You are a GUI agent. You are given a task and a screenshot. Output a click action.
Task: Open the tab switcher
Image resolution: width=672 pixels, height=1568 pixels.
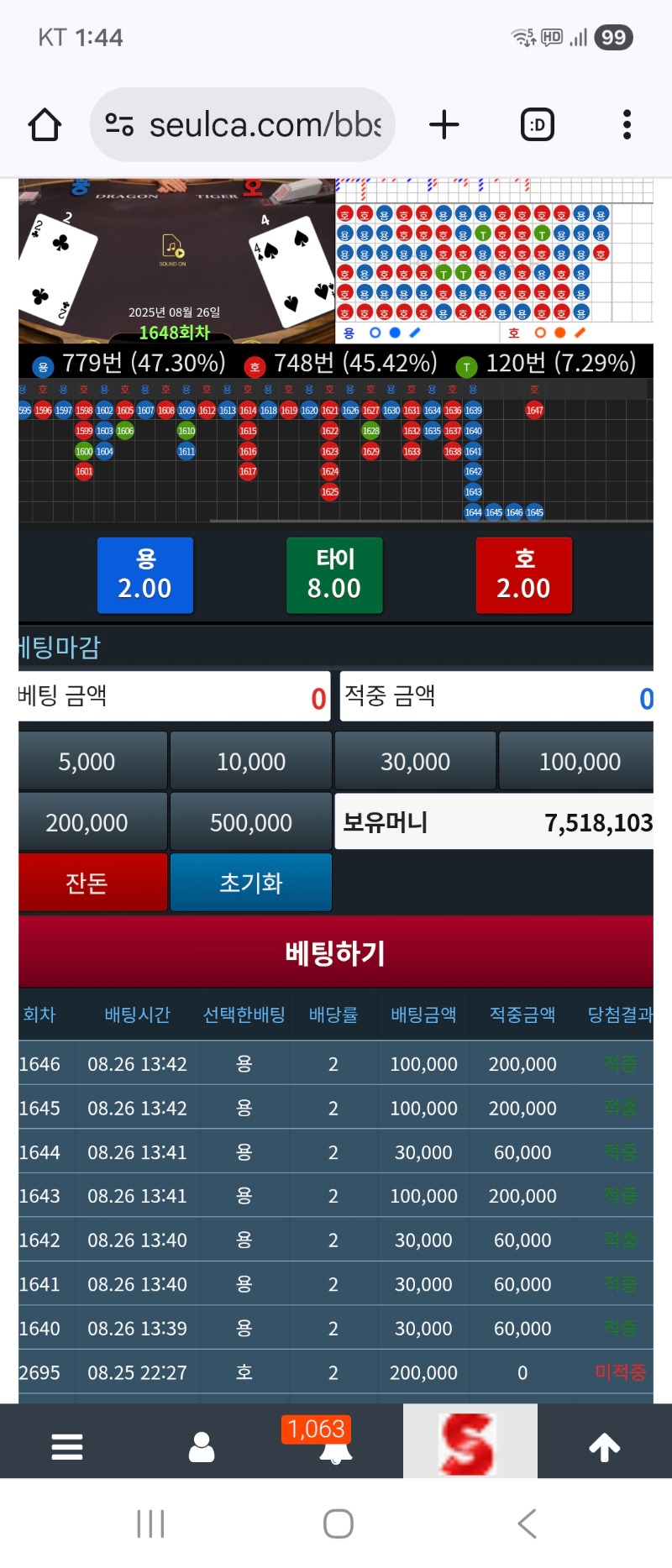pos(538,125)
